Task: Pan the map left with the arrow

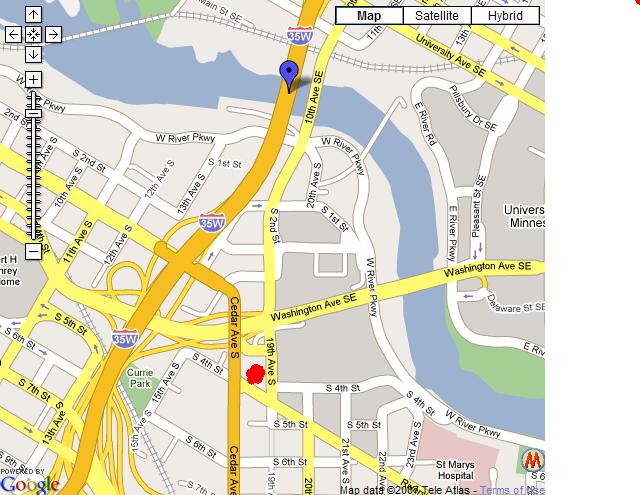Action: click(13, 35)
